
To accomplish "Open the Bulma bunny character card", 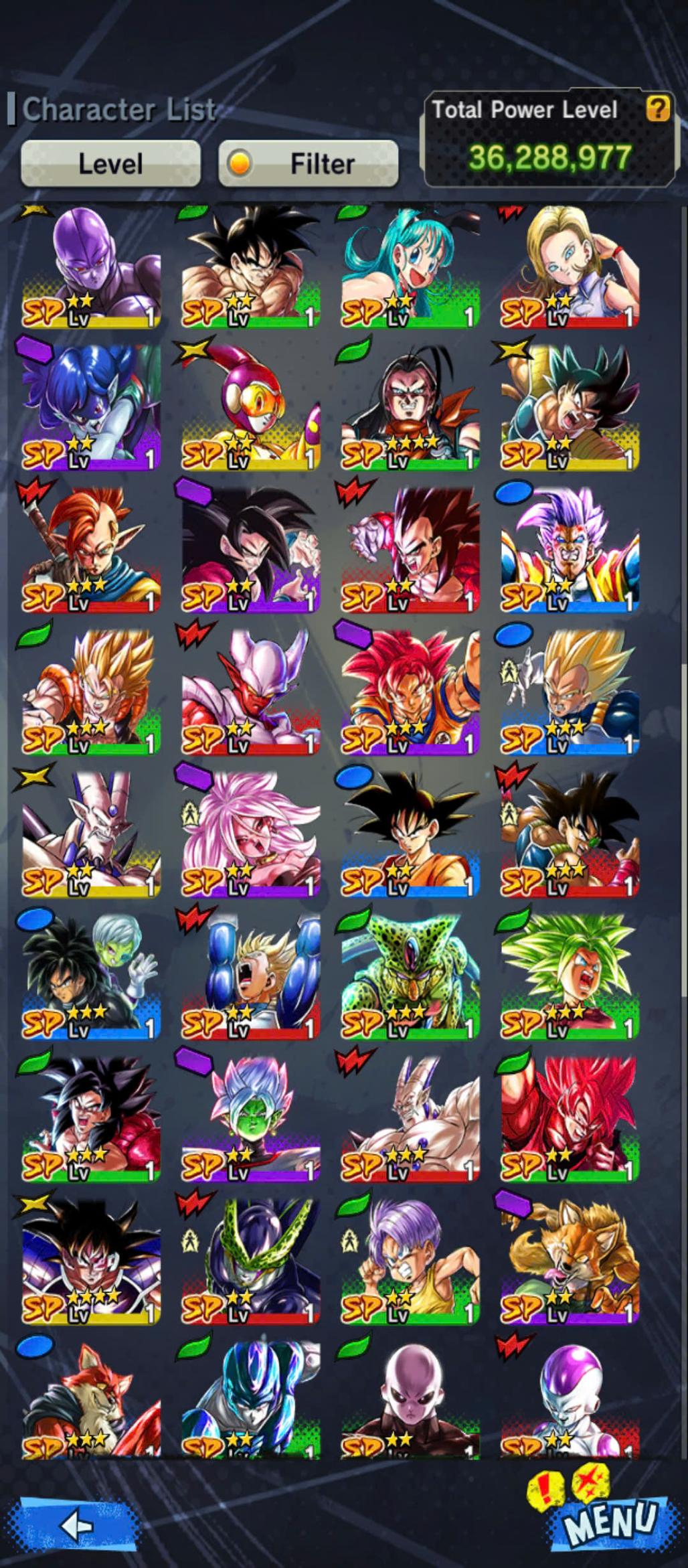I will point(410,268).
